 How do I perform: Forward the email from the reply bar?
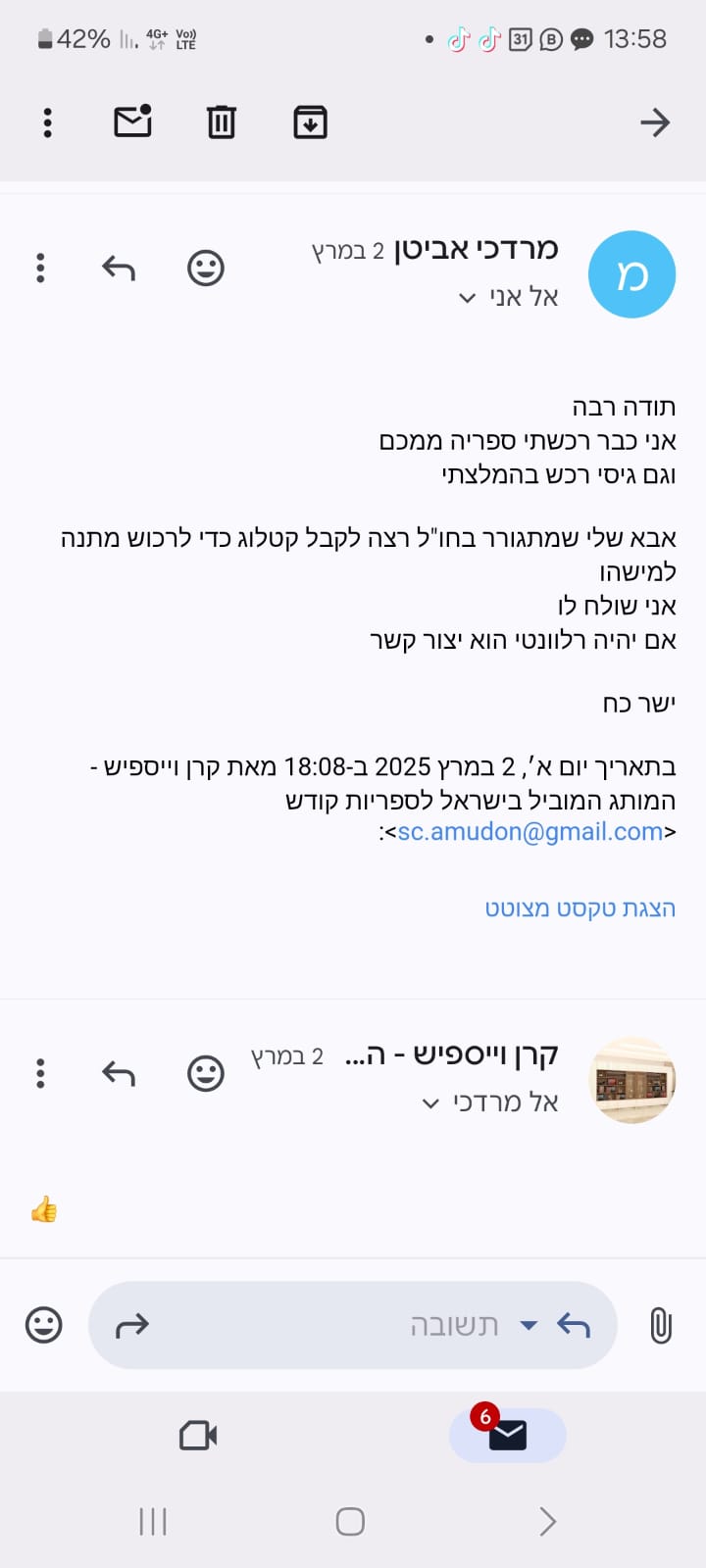coord(131,1326)
